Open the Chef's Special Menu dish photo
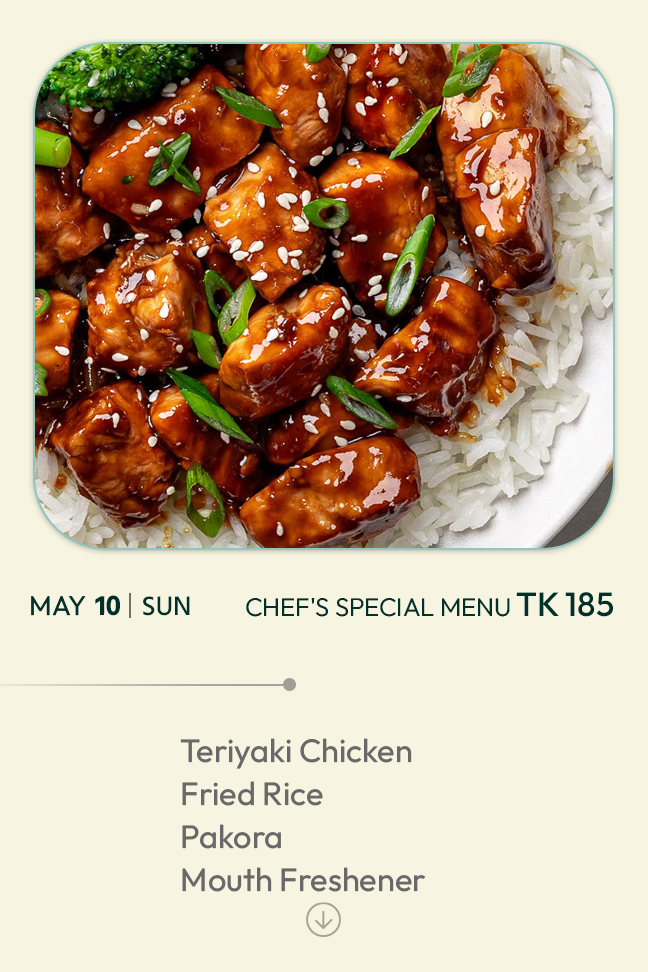The image size is (648, 972). click(x=324, y=295)
